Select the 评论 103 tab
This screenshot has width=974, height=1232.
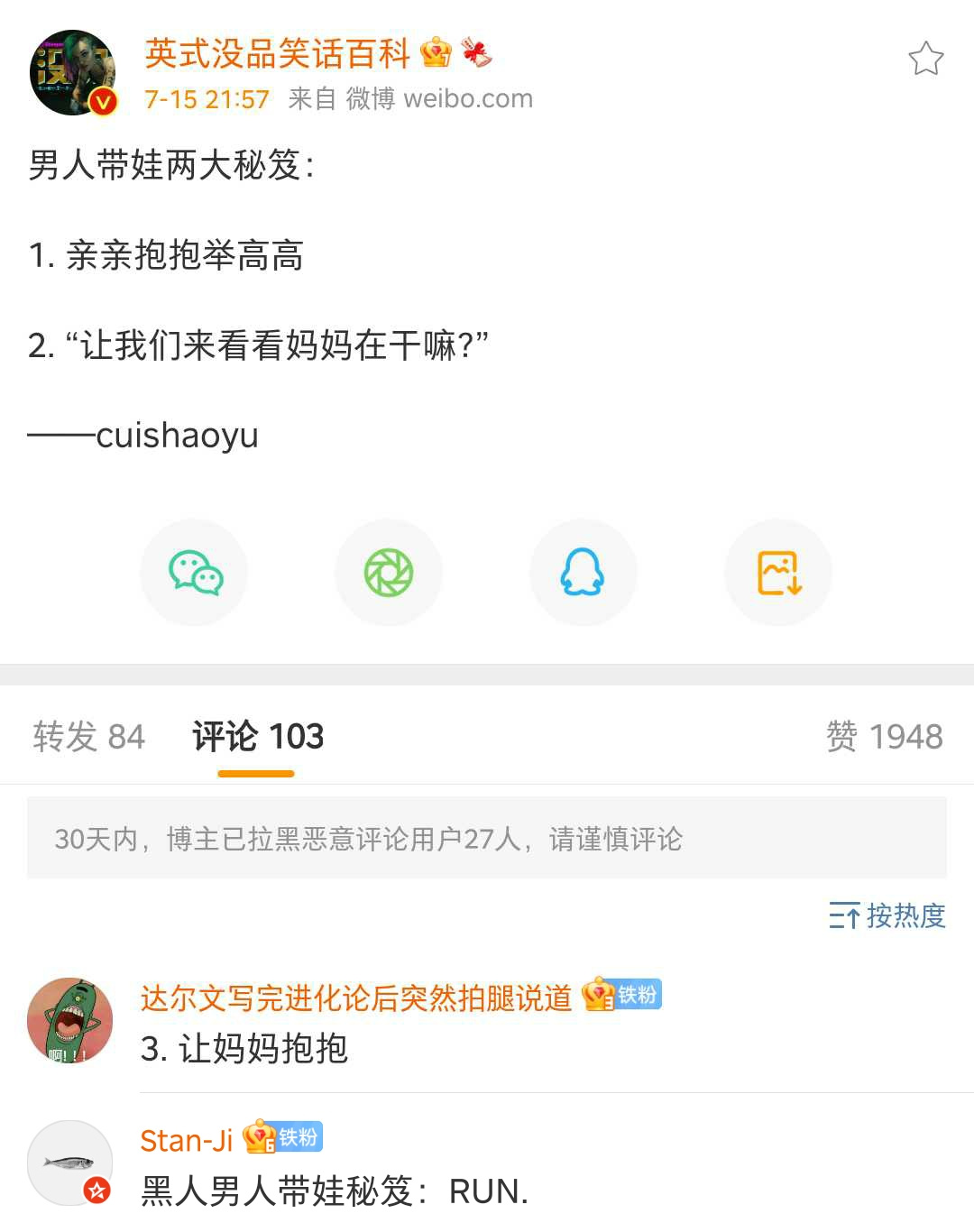[x=258, y=737]
